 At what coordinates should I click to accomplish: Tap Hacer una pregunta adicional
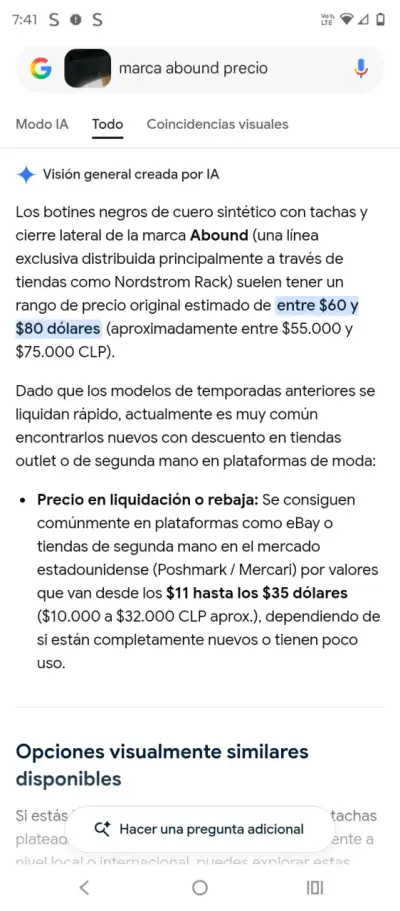pyautogui.click(x=199, y=829)
